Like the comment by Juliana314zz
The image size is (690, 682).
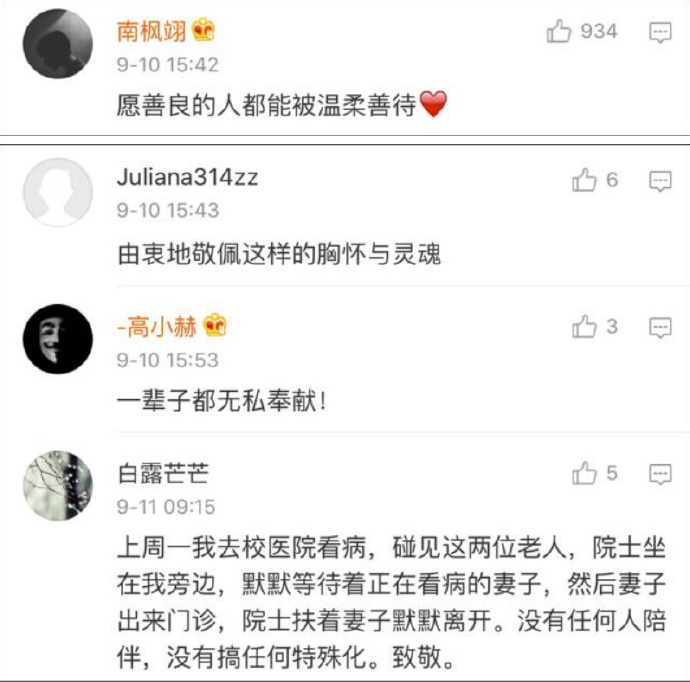pos(584,180)
